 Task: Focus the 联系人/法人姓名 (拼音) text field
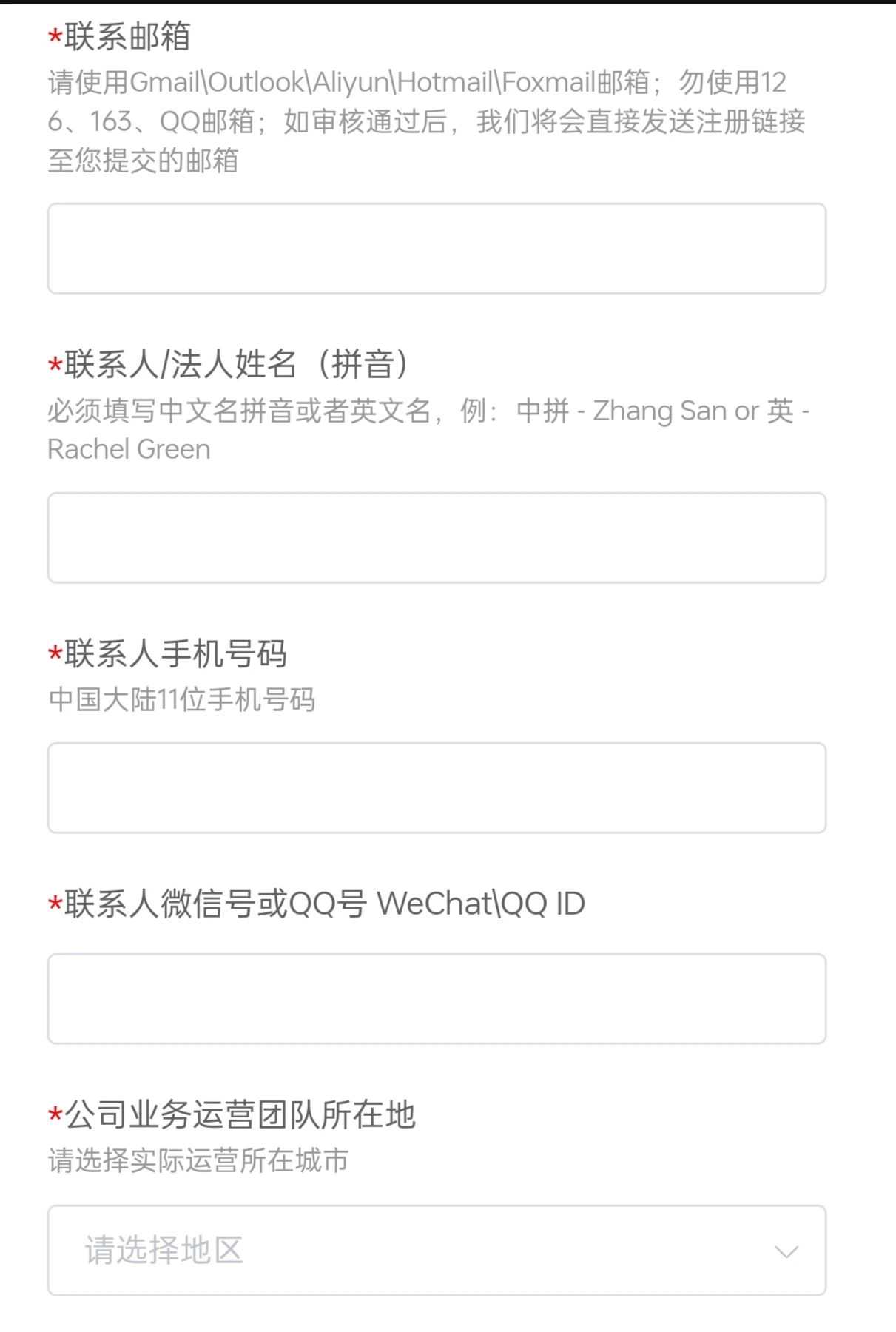[x=437, y=538]
